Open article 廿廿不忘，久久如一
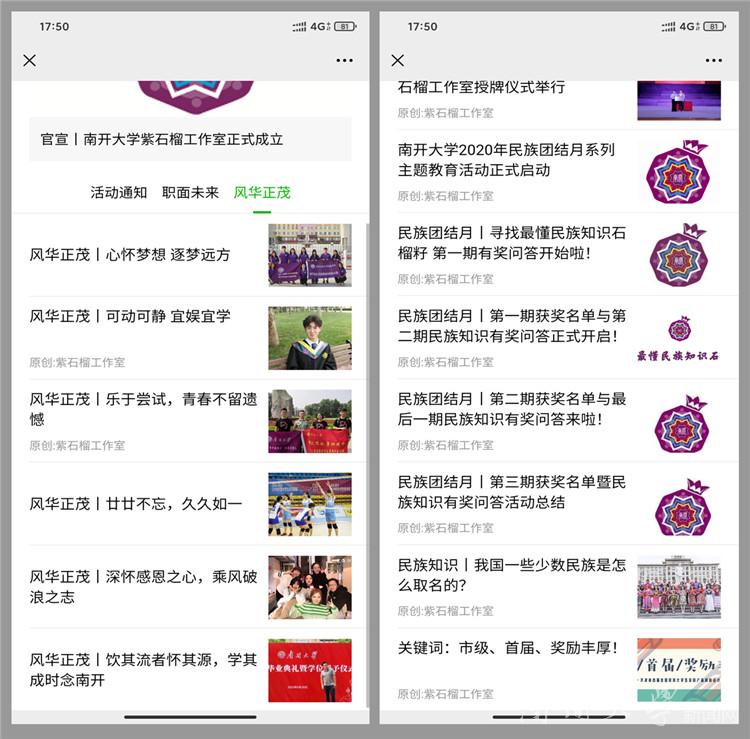Image resolution: width=750 pixels, height=739 pixels. (x=136, y=504)
